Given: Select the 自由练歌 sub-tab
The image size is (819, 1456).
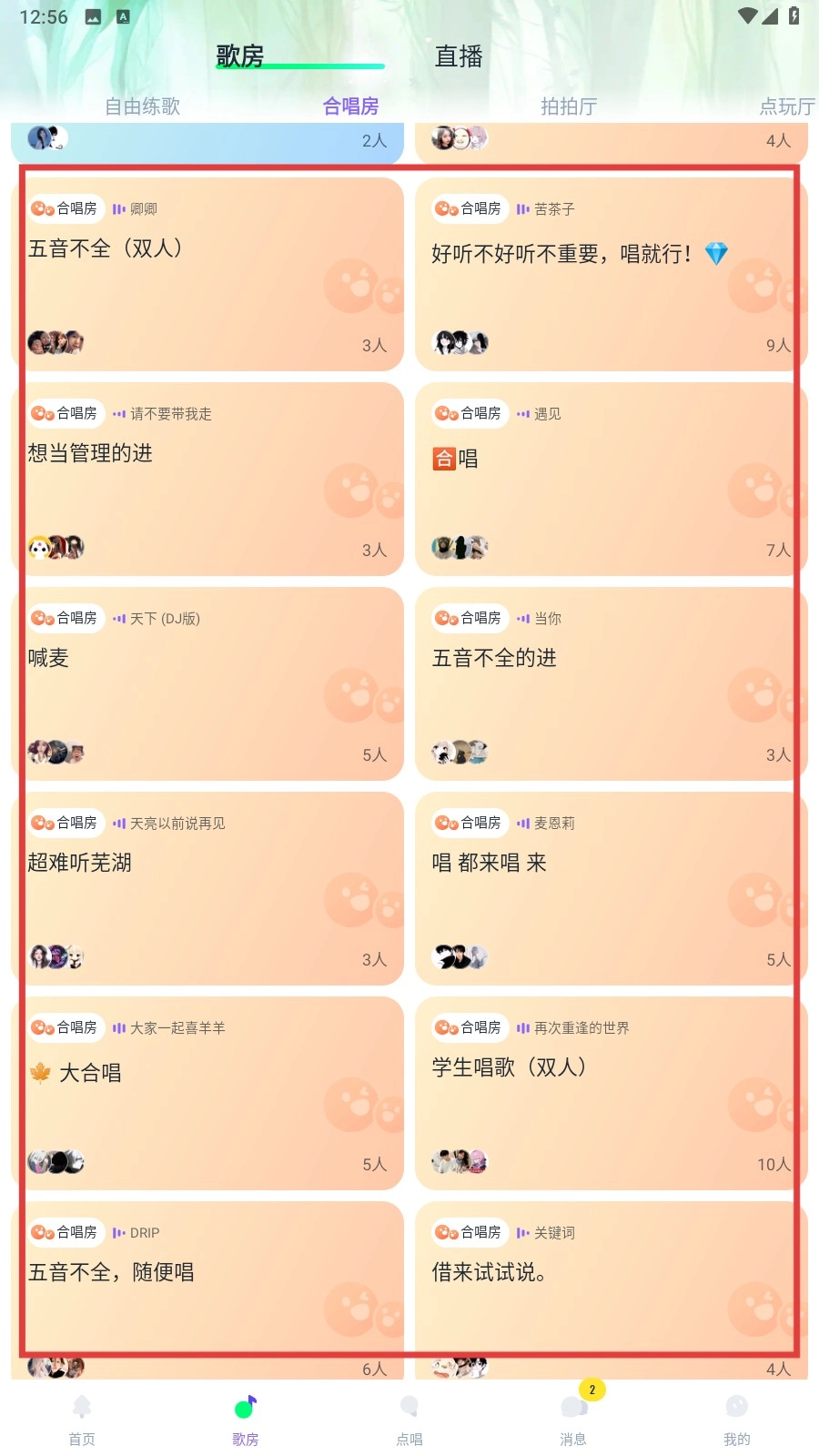Looking at the screenshot, I should [142, 106].
